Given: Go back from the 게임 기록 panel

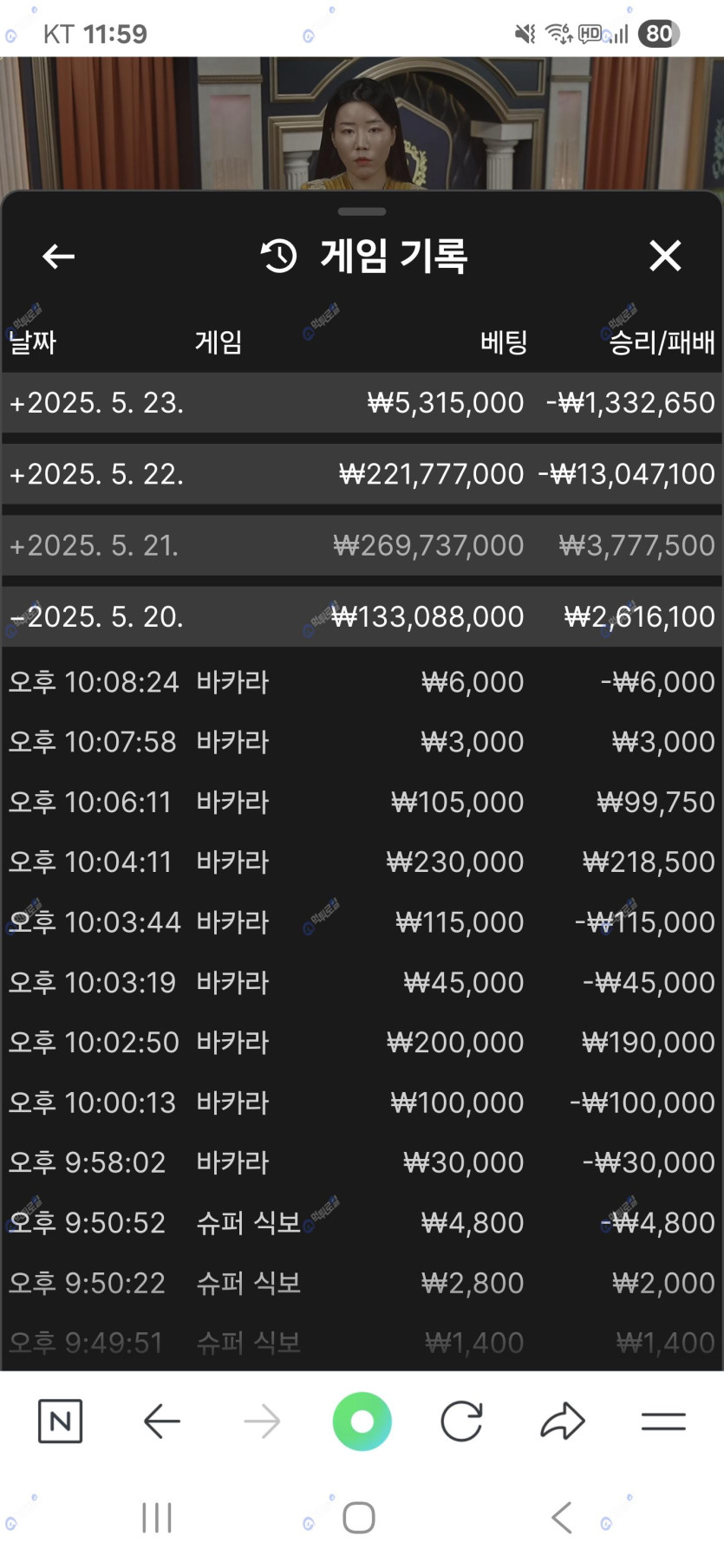Looking at the screenshot, I should (x=58, y=257).
